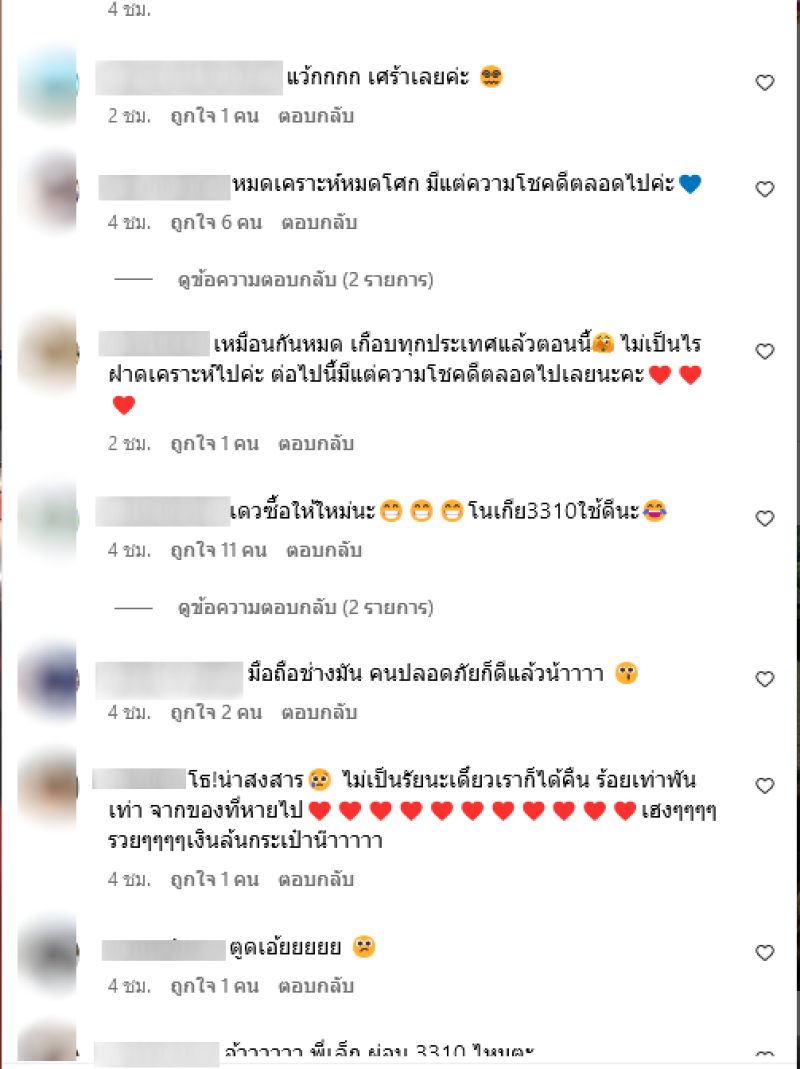
Task: Reply to the comment starting 'โธ!น่าสงสาร'
Action: (x=316, y=880)
